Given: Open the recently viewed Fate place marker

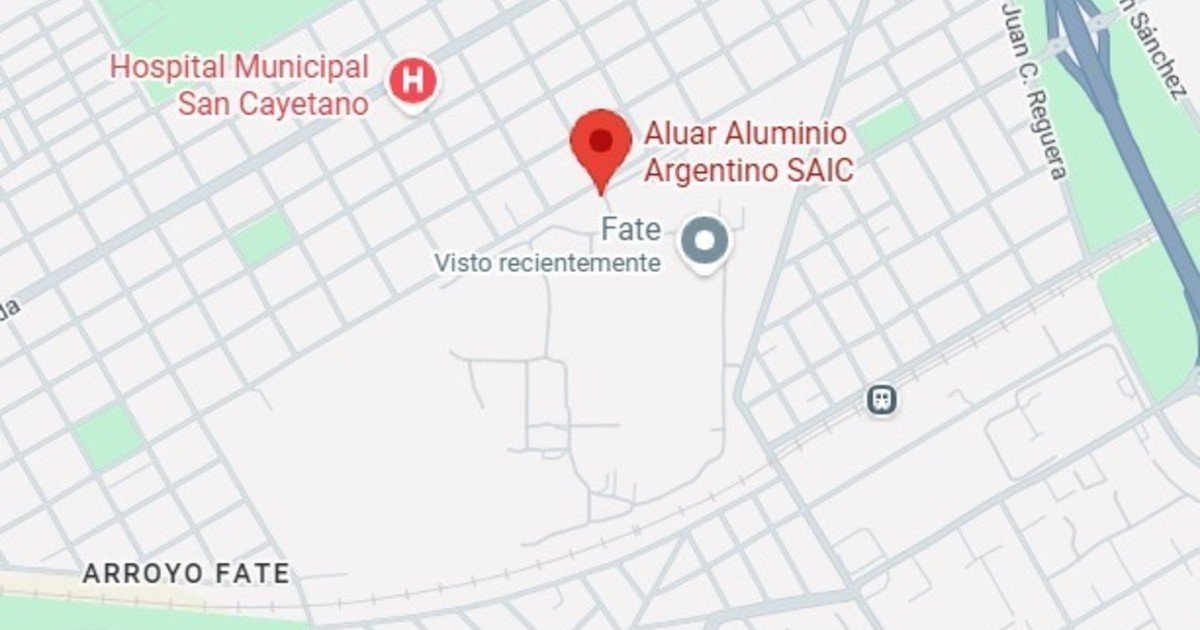Looking at the screenshot, I should point(706,241).
